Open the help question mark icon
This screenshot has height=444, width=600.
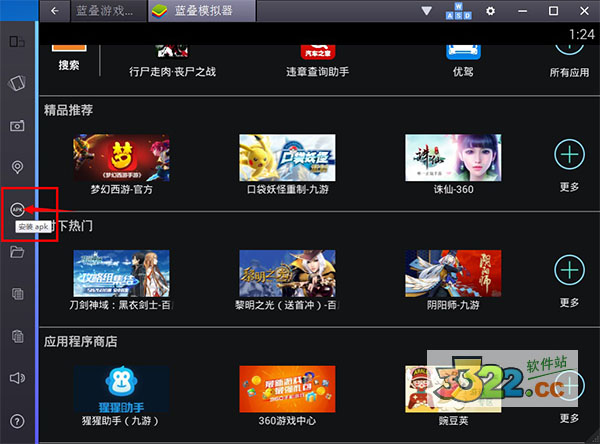click(17, 421)
